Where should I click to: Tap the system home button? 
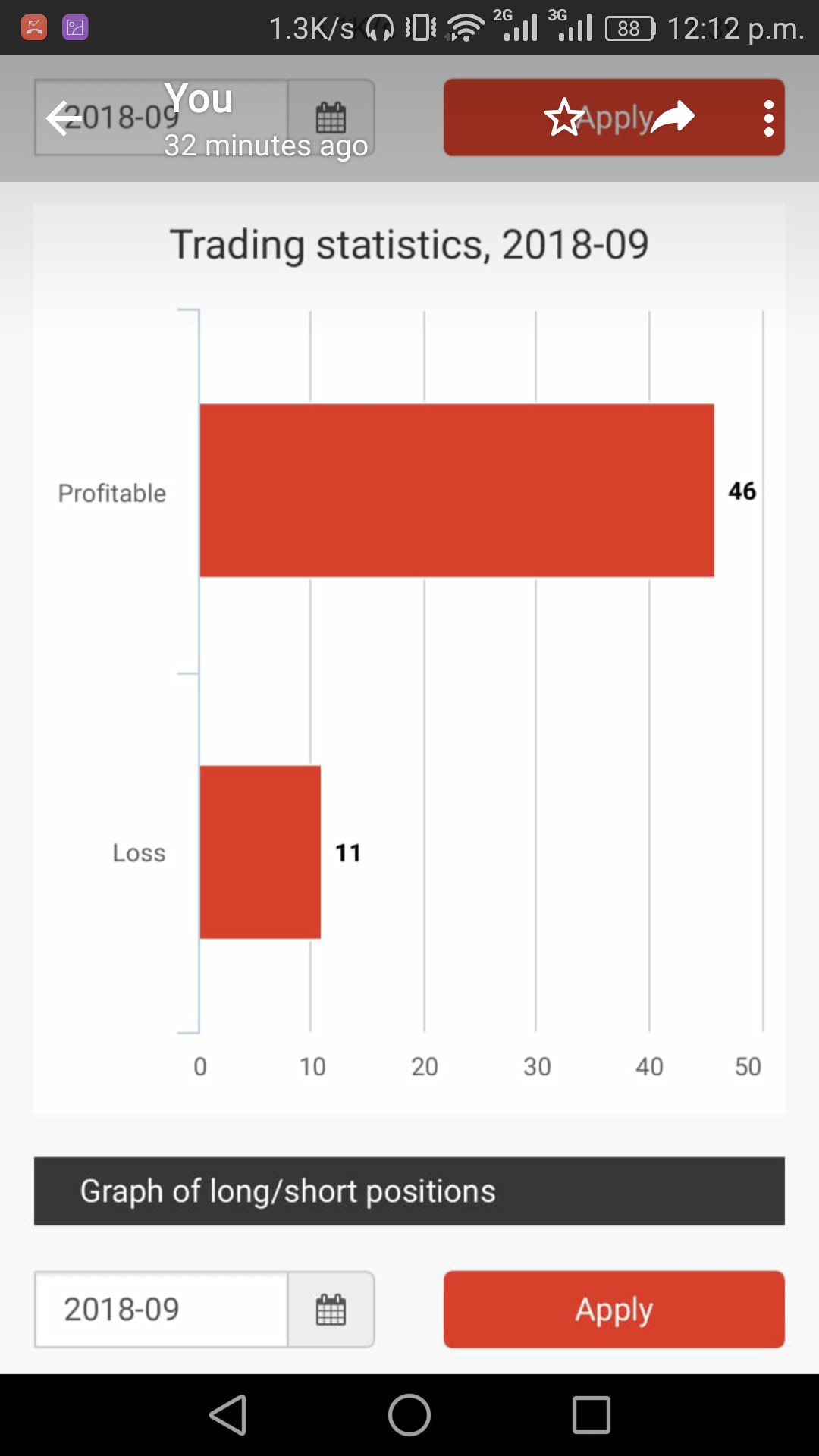409,1415
